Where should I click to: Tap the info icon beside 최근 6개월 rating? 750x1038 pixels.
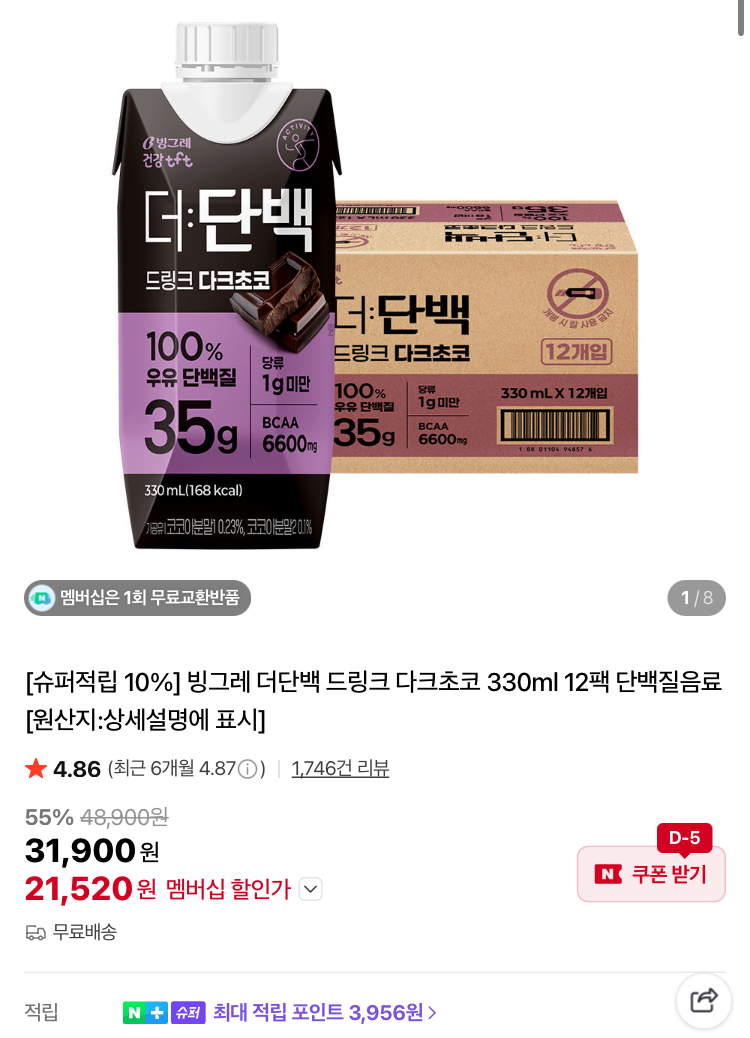click(247, 769)
